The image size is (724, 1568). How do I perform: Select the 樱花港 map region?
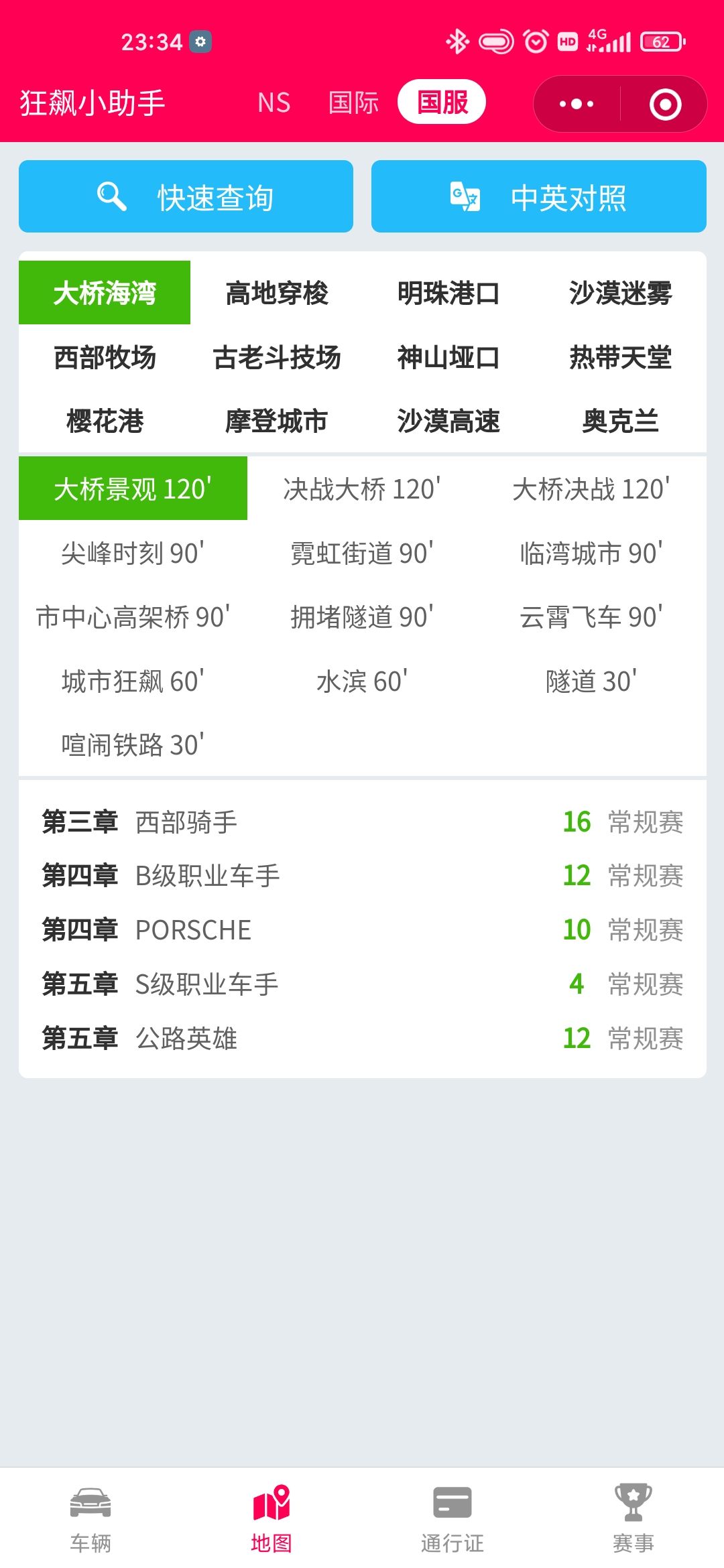pos(105,421)
